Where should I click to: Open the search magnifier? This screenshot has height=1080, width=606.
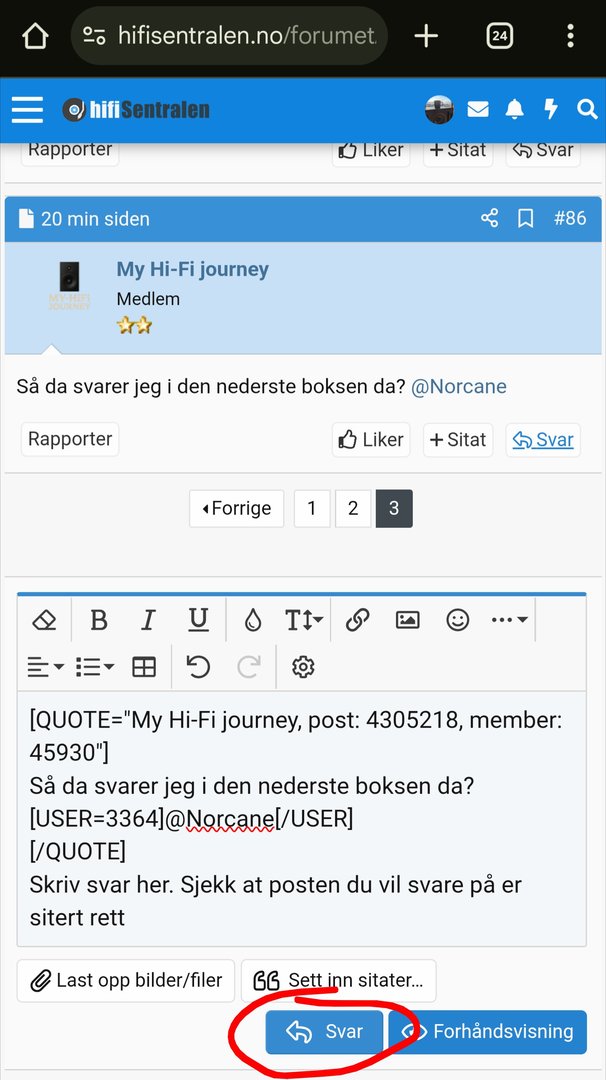coord(586,110)
